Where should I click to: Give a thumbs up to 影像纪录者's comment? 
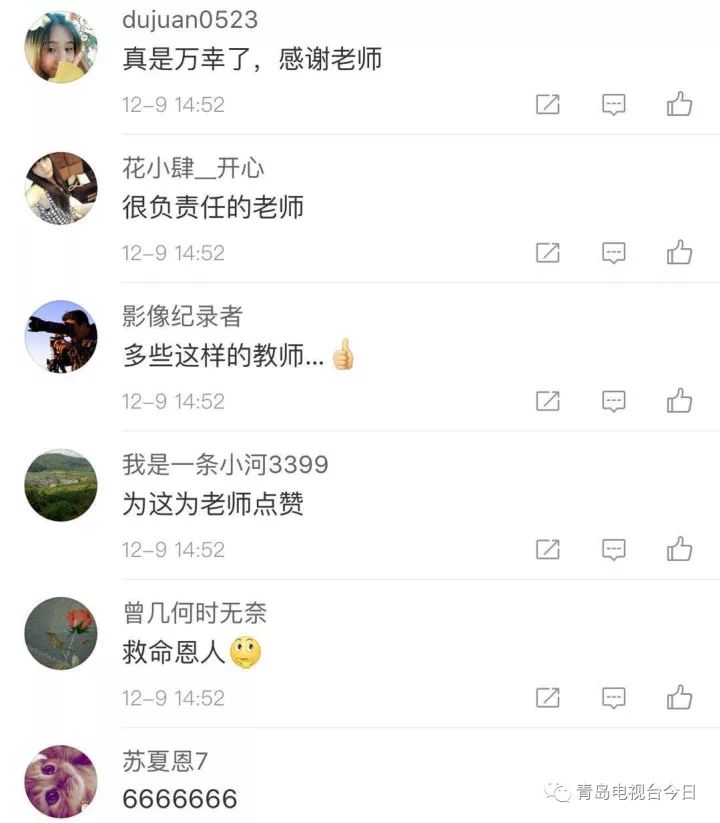click(x=680, y=401)
